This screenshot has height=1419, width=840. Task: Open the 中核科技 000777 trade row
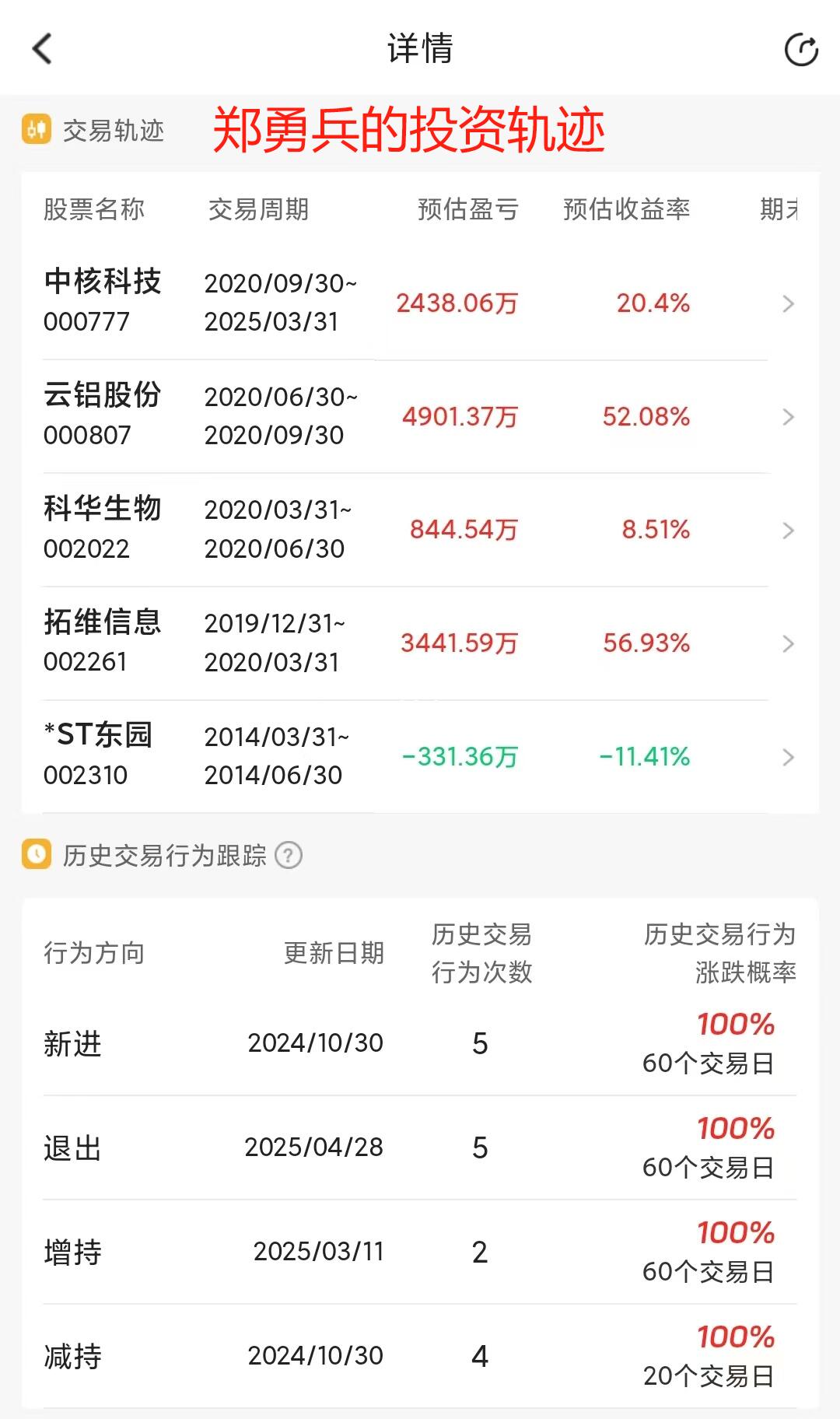click(x=420, y=303)
